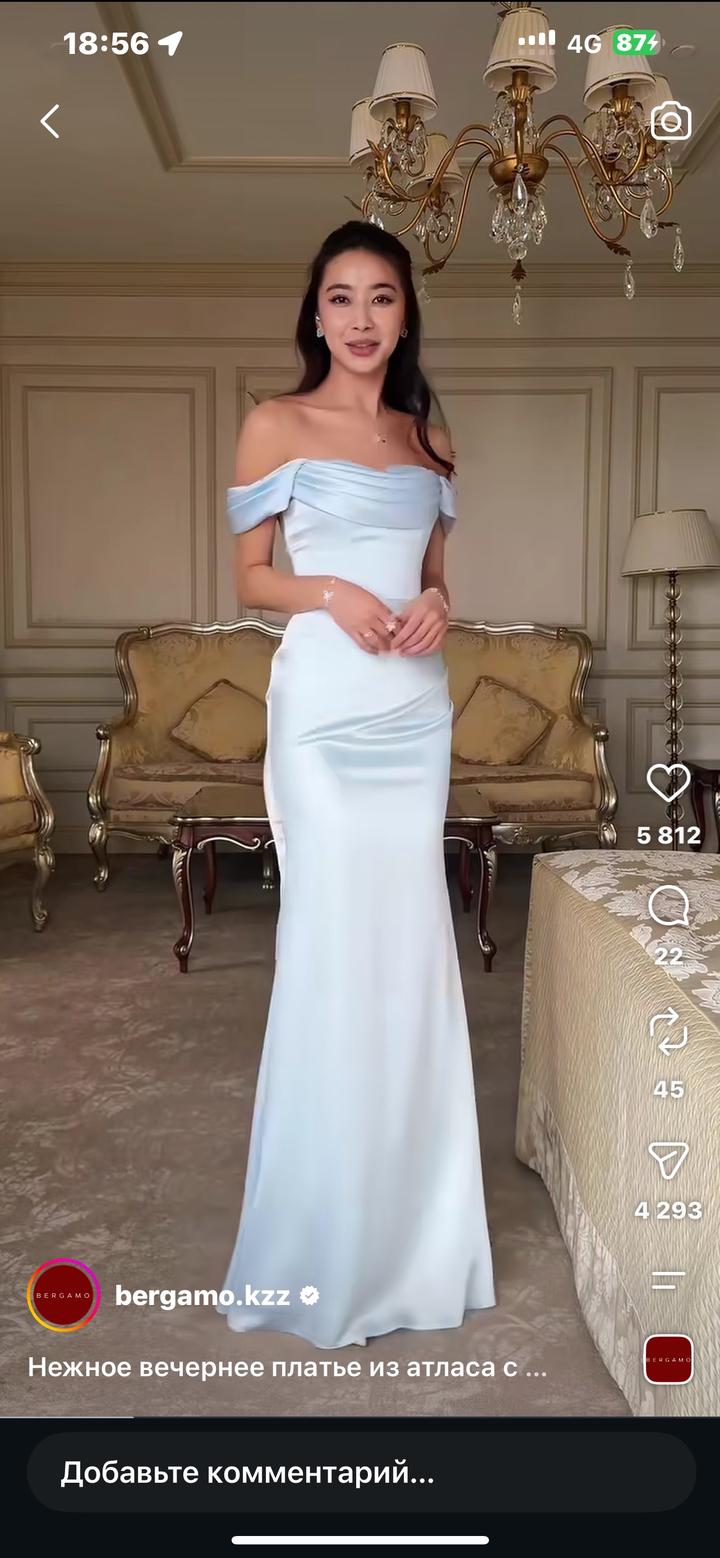This screenshot has width=720, height=1558.
Task: Open the comments bubble icon
Action: click(x=668, y=907)
